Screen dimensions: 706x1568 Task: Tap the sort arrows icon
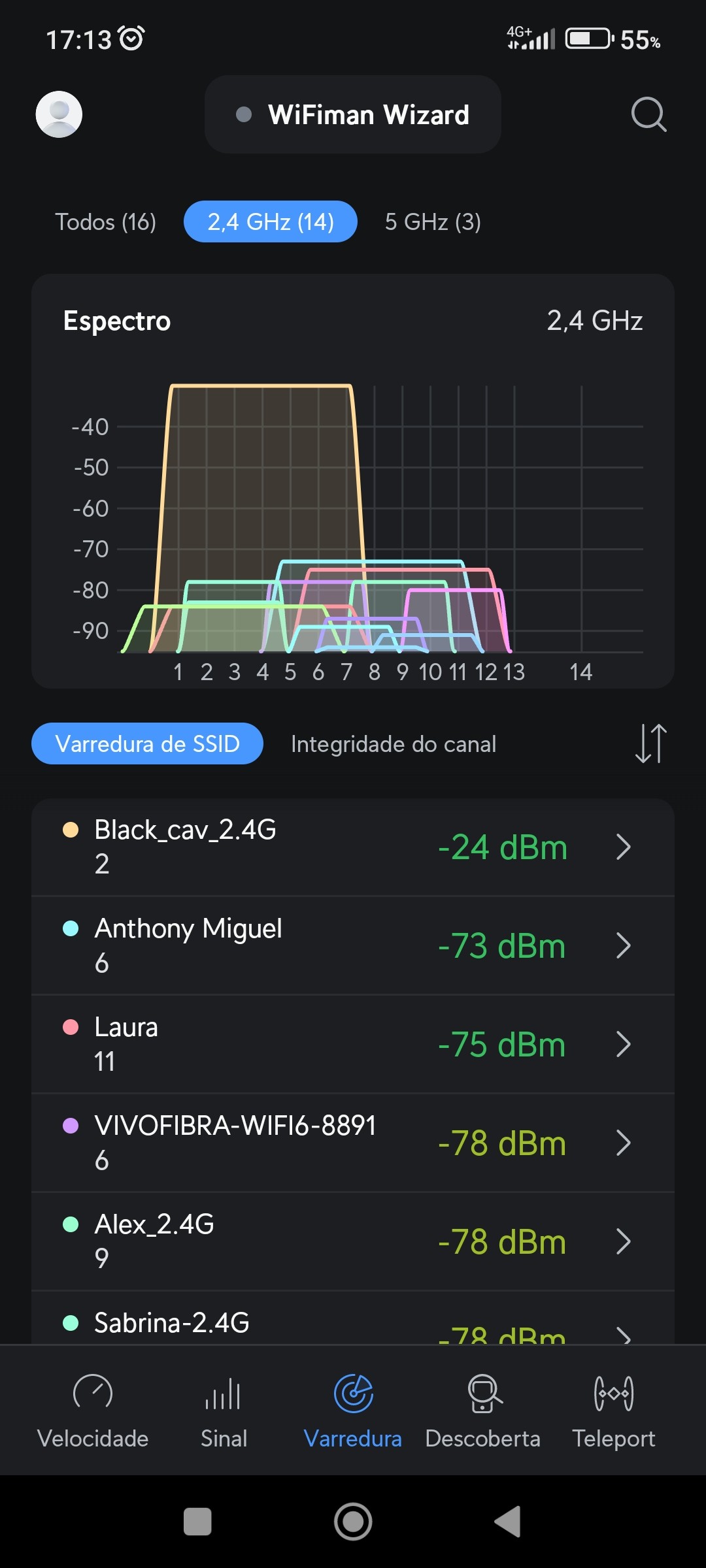click(650, 743)
